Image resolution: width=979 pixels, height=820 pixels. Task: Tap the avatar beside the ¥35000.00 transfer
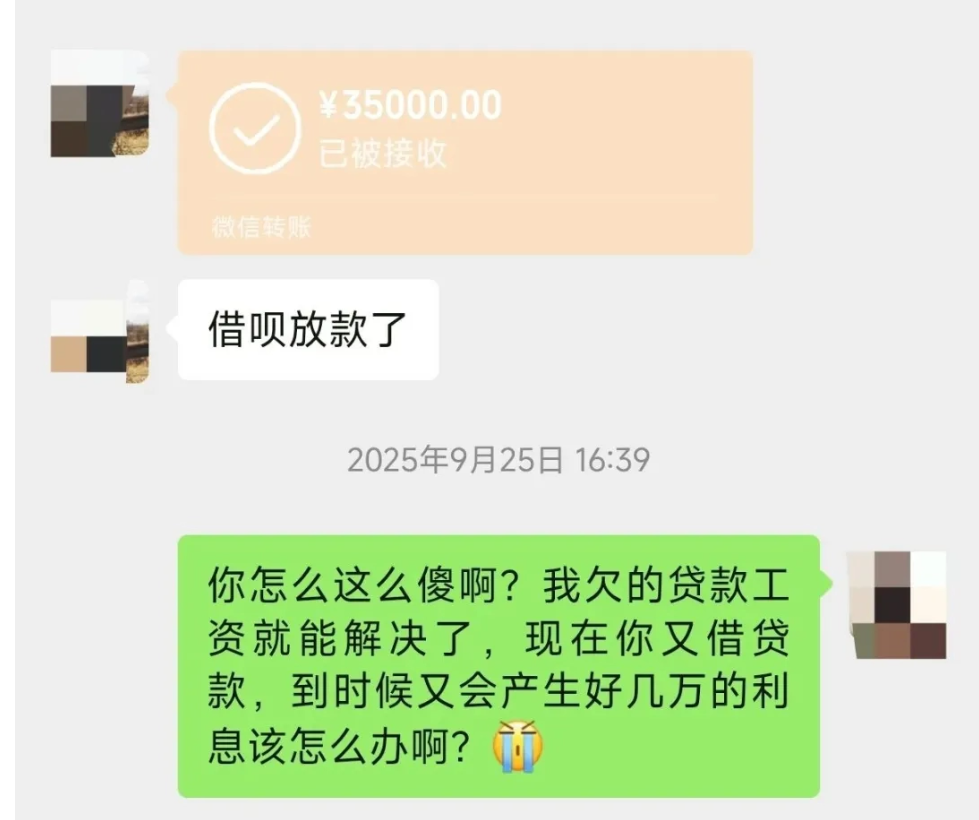coord(99,104)
